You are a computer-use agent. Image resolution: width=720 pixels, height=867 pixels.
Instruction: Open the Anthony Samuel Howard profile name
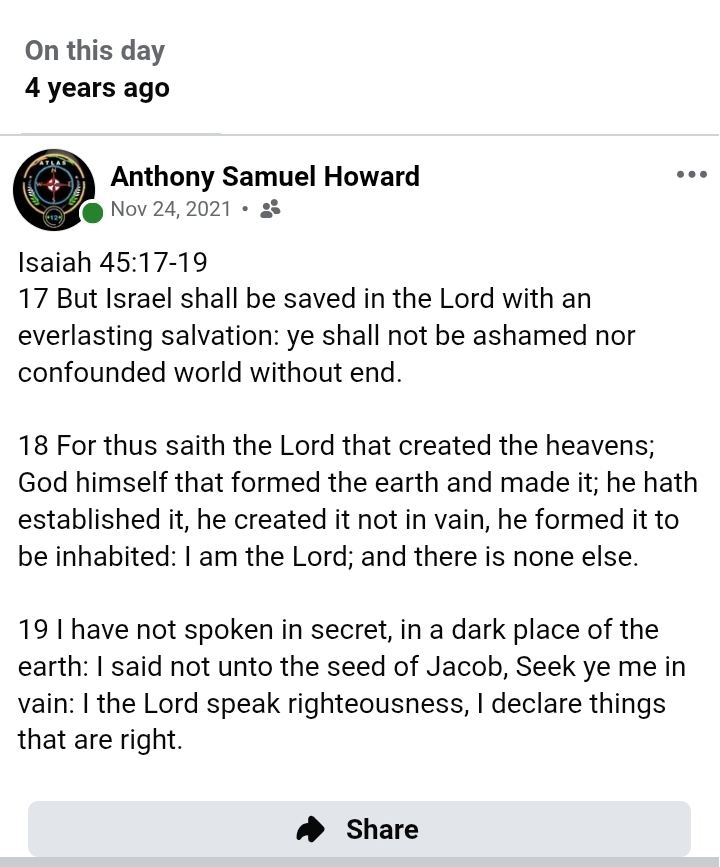click(x=265, y=177)
